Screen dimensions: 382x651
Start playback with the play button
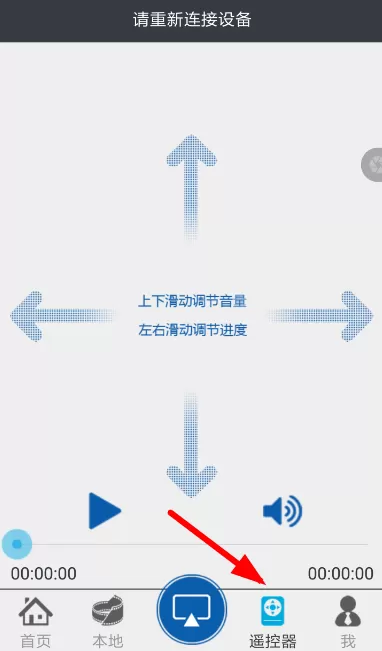point(105,511)
